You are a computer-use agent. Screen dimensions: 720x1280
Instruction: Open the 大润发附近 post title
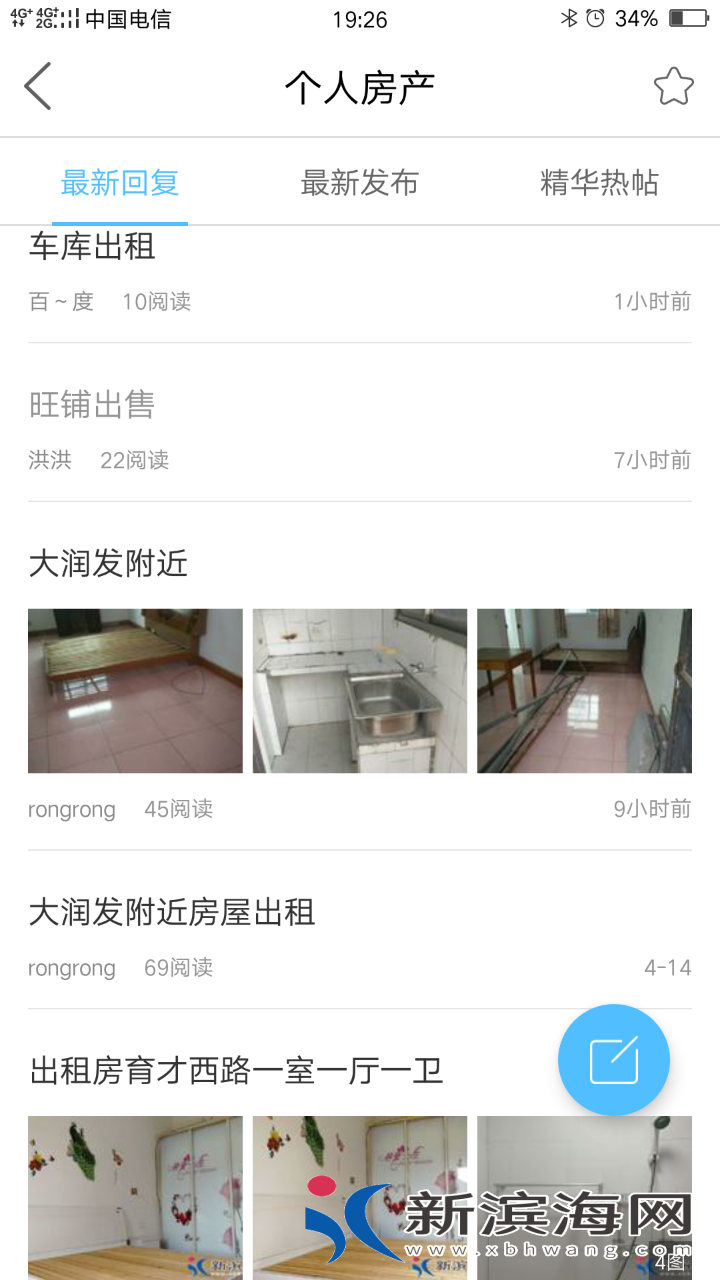(108, 564)
